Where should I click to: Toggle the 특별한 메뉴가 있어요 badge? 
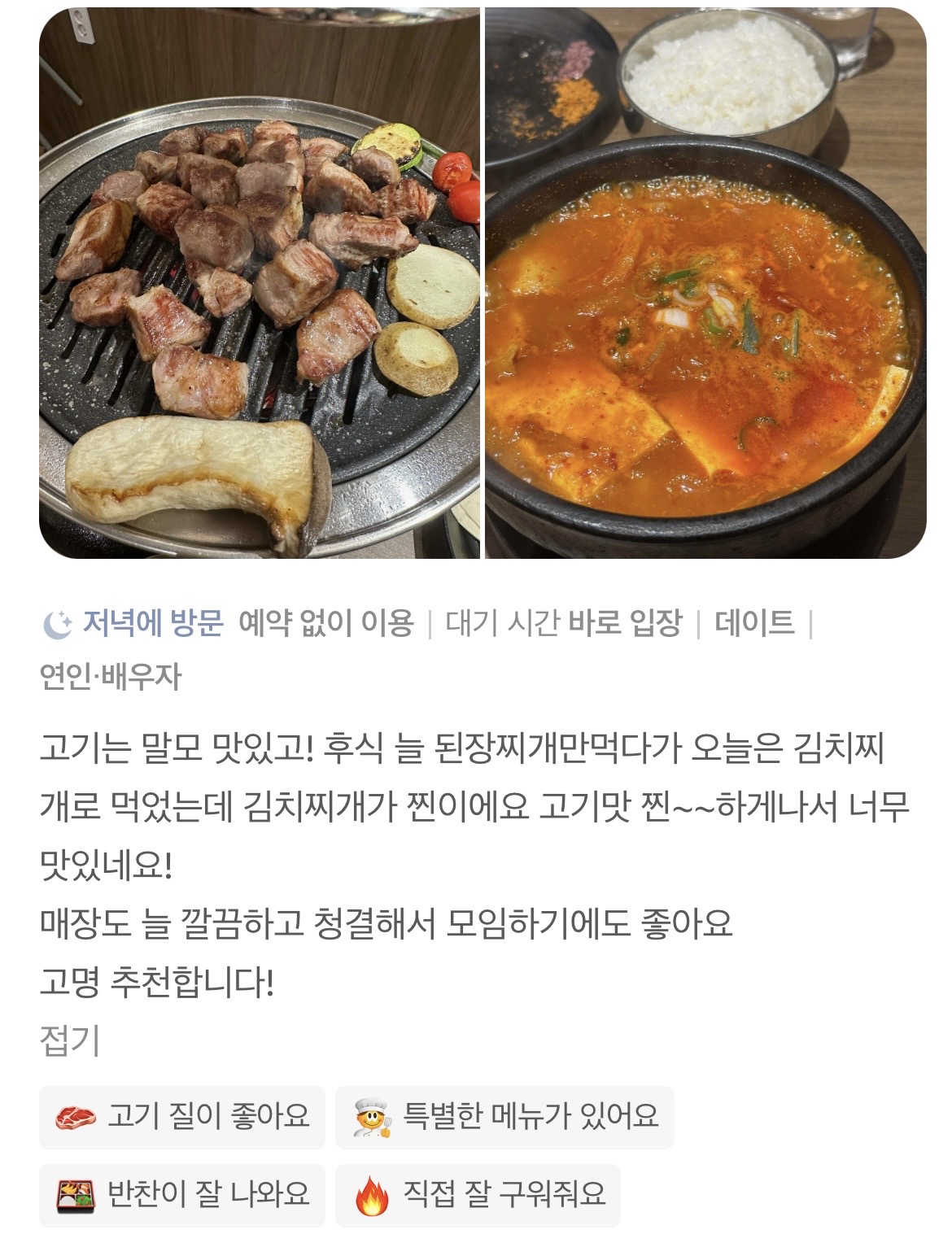504,1118
